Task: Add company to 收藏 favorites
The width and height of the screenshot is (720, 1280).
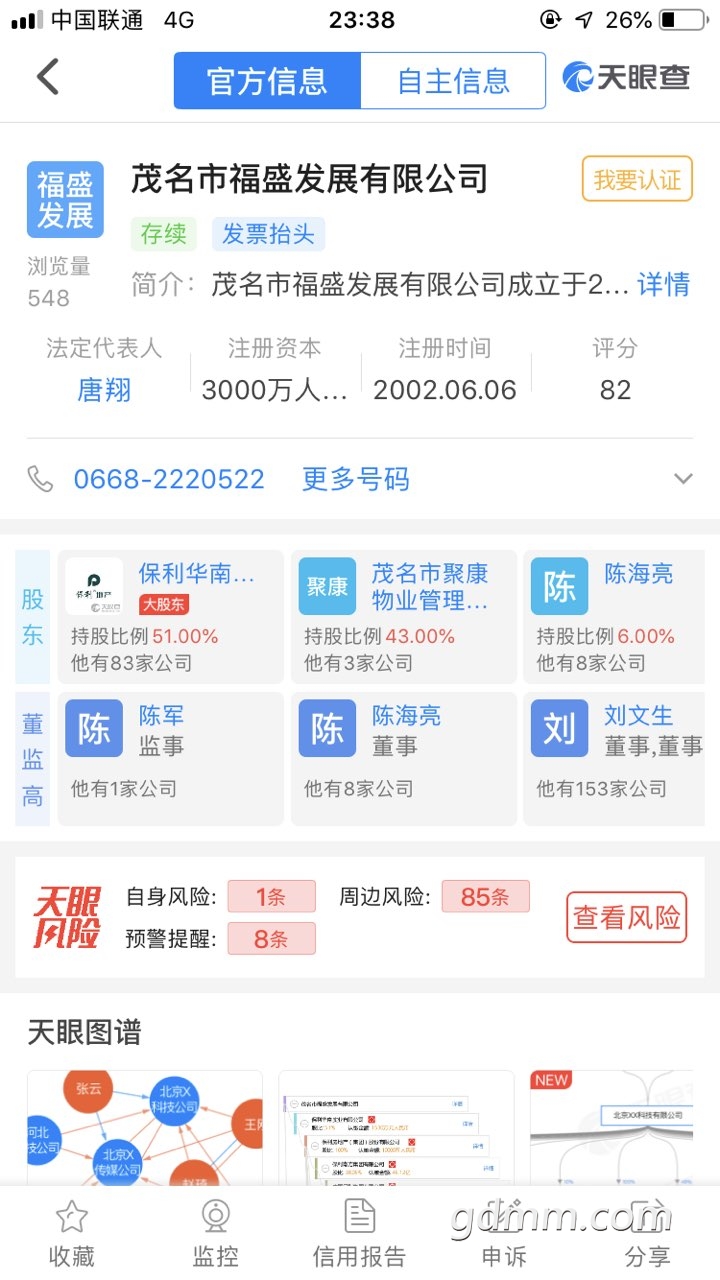Action: (x=72, y=1234)
